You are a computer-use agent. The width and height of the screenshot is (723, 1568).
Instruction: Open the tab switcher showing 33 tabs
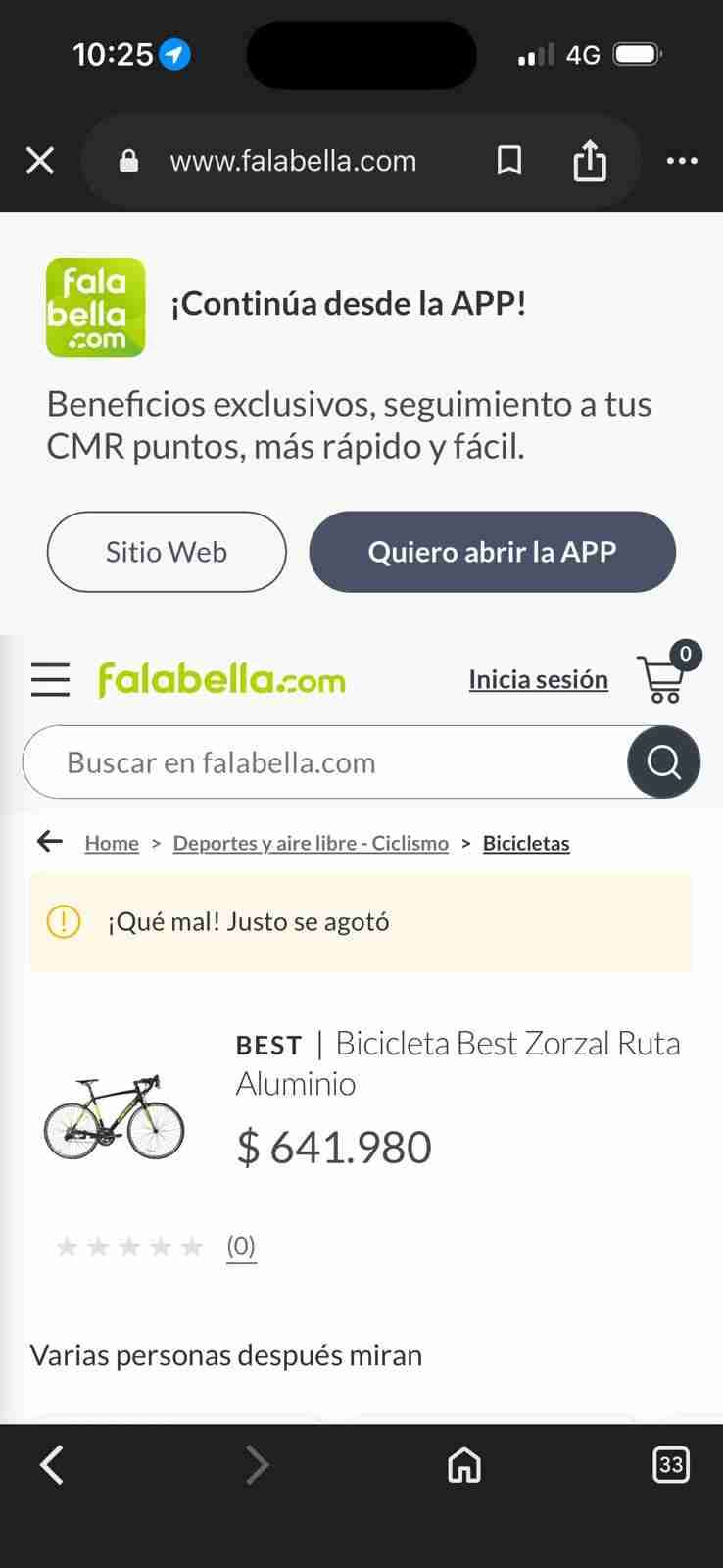[x=671, y=1465]
